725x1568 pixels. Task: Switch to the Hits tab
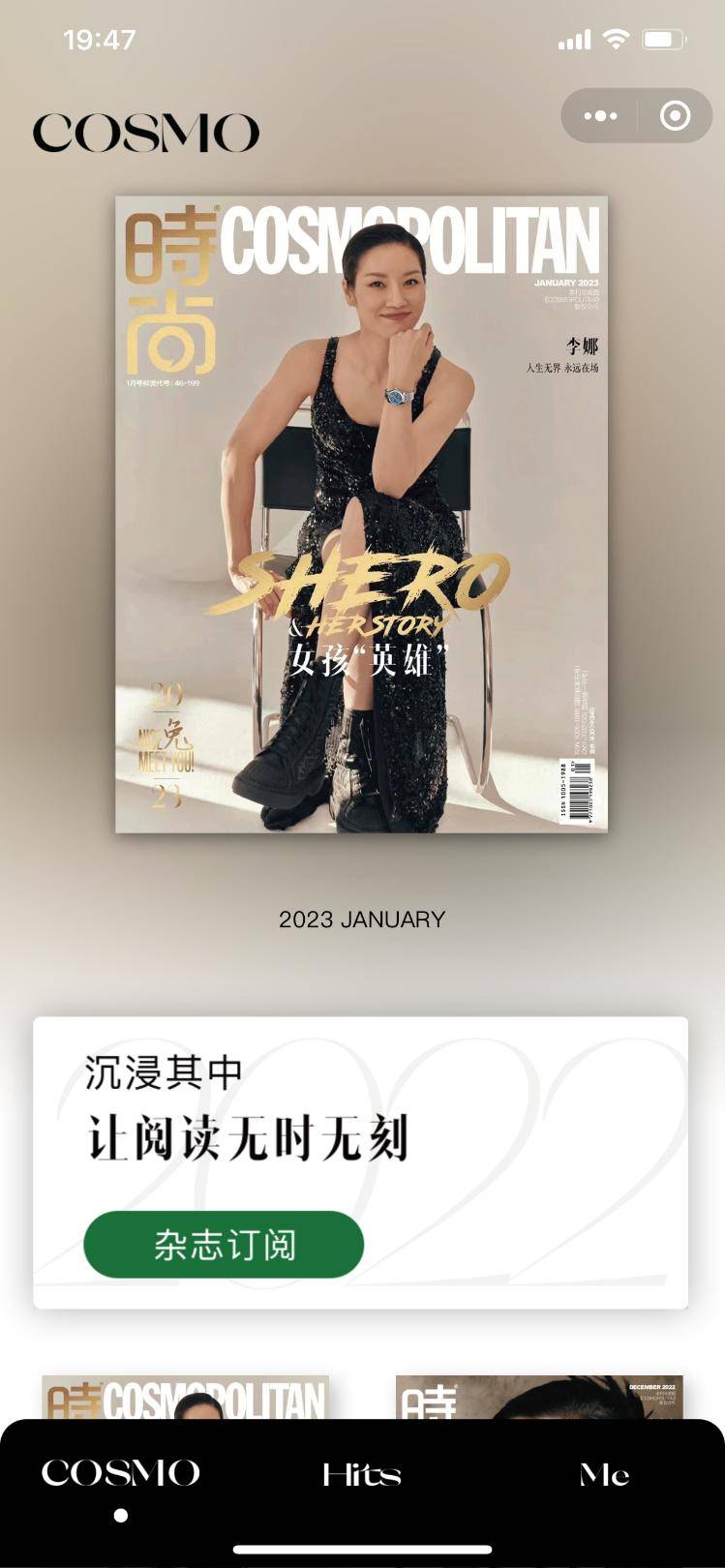tap(361, 1474)
